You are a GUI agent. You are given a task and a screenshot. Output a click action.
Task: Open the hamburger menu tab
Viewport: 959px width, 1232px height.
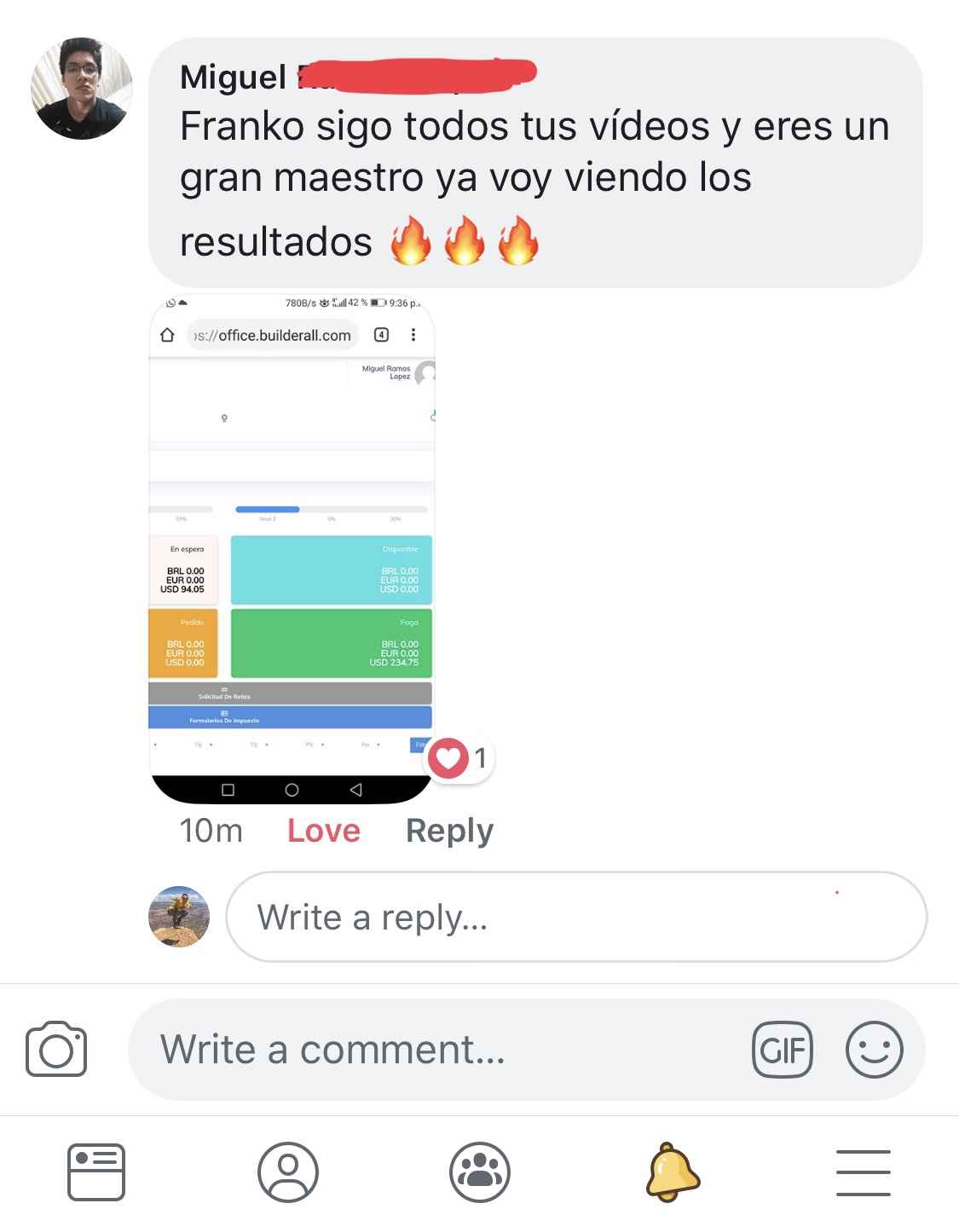863,1172
